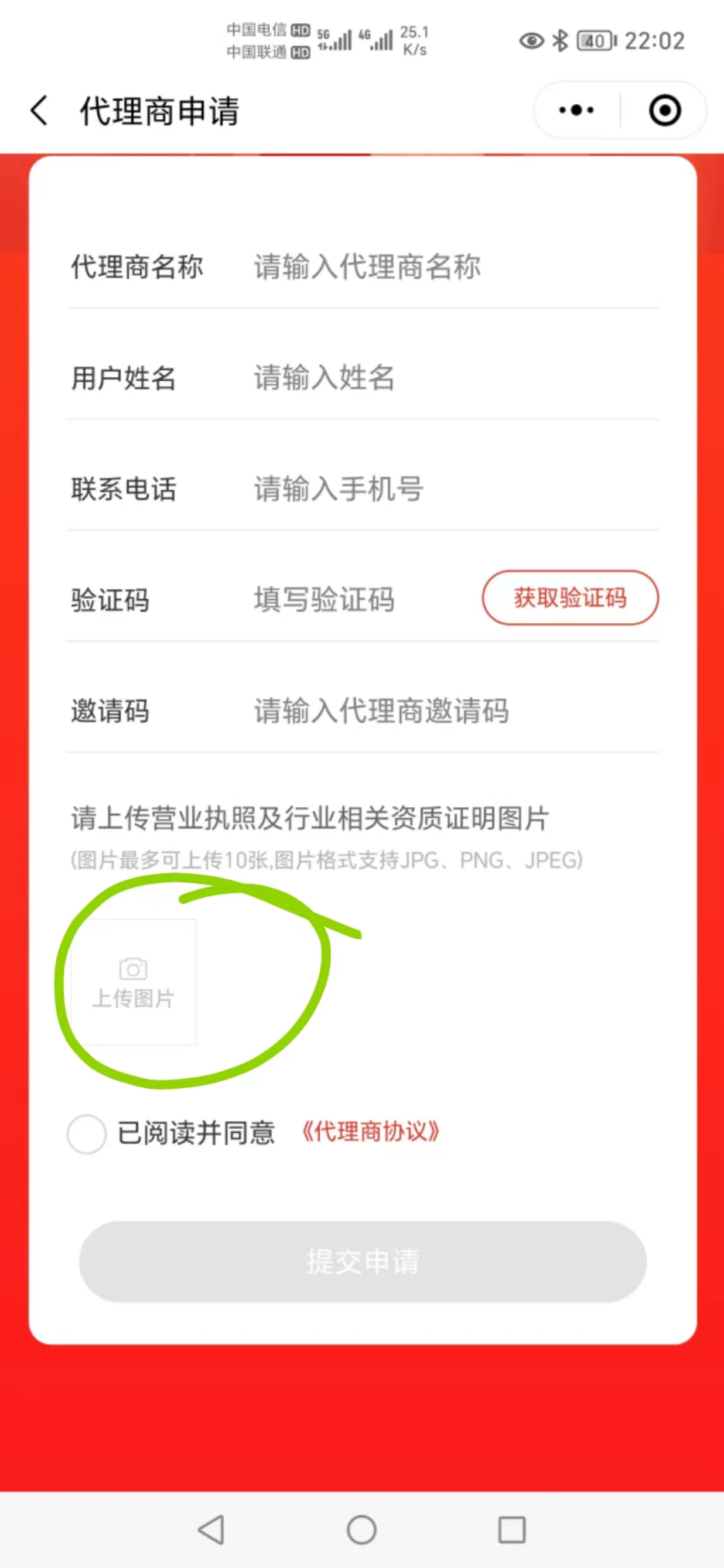
Task: Select the 联系电话 phone number field
Action: coord(450,488)
